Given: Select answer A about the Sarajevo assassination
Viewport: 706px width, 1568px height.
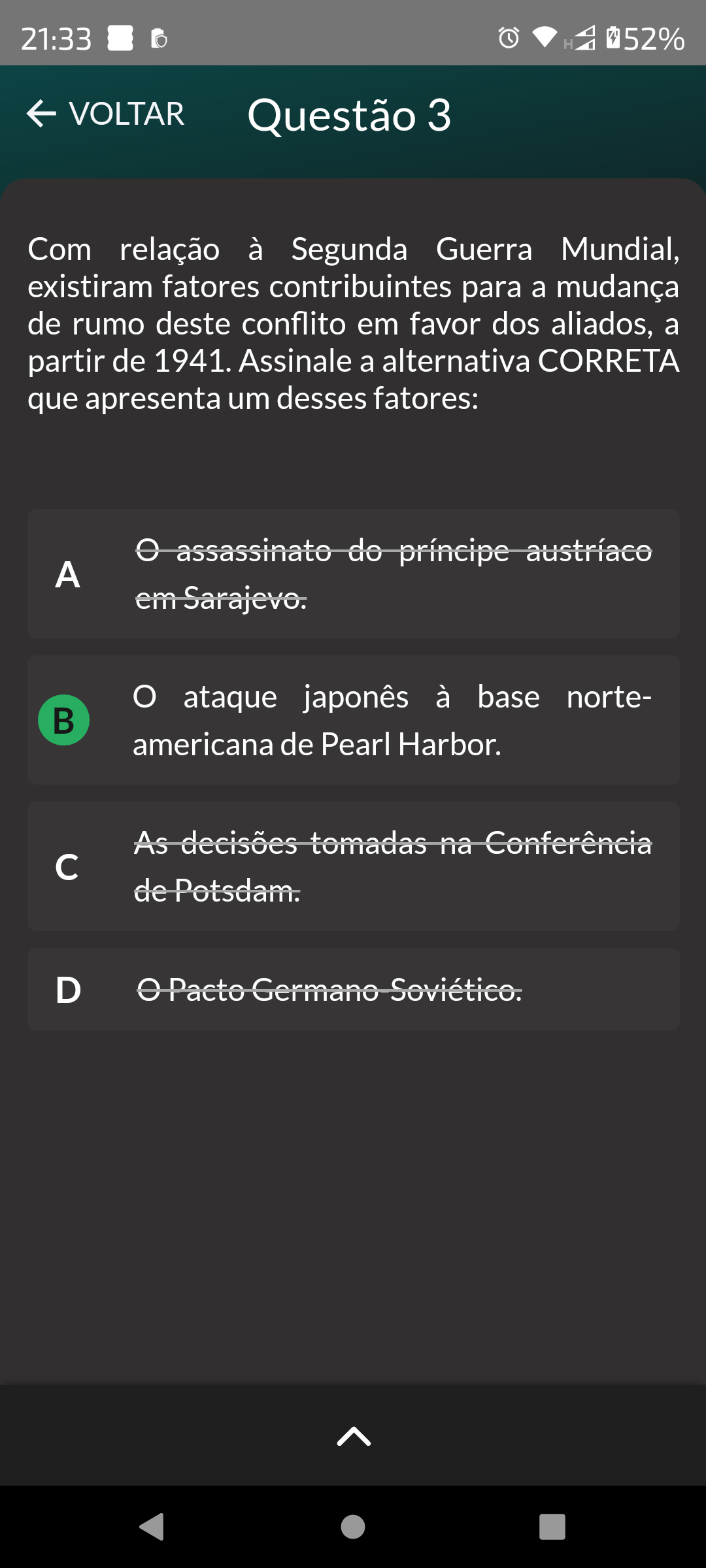Looking at the screenshot, I should pos(354,574).
